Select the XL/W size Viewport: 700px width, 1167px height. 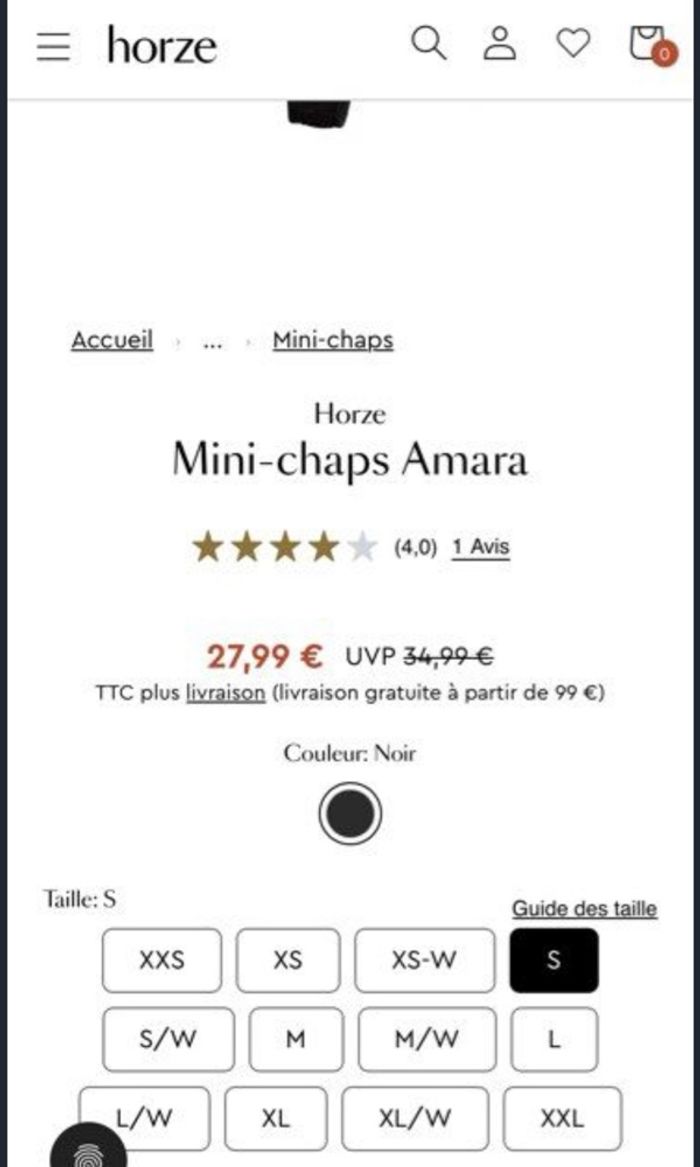tap(415, 1118)
